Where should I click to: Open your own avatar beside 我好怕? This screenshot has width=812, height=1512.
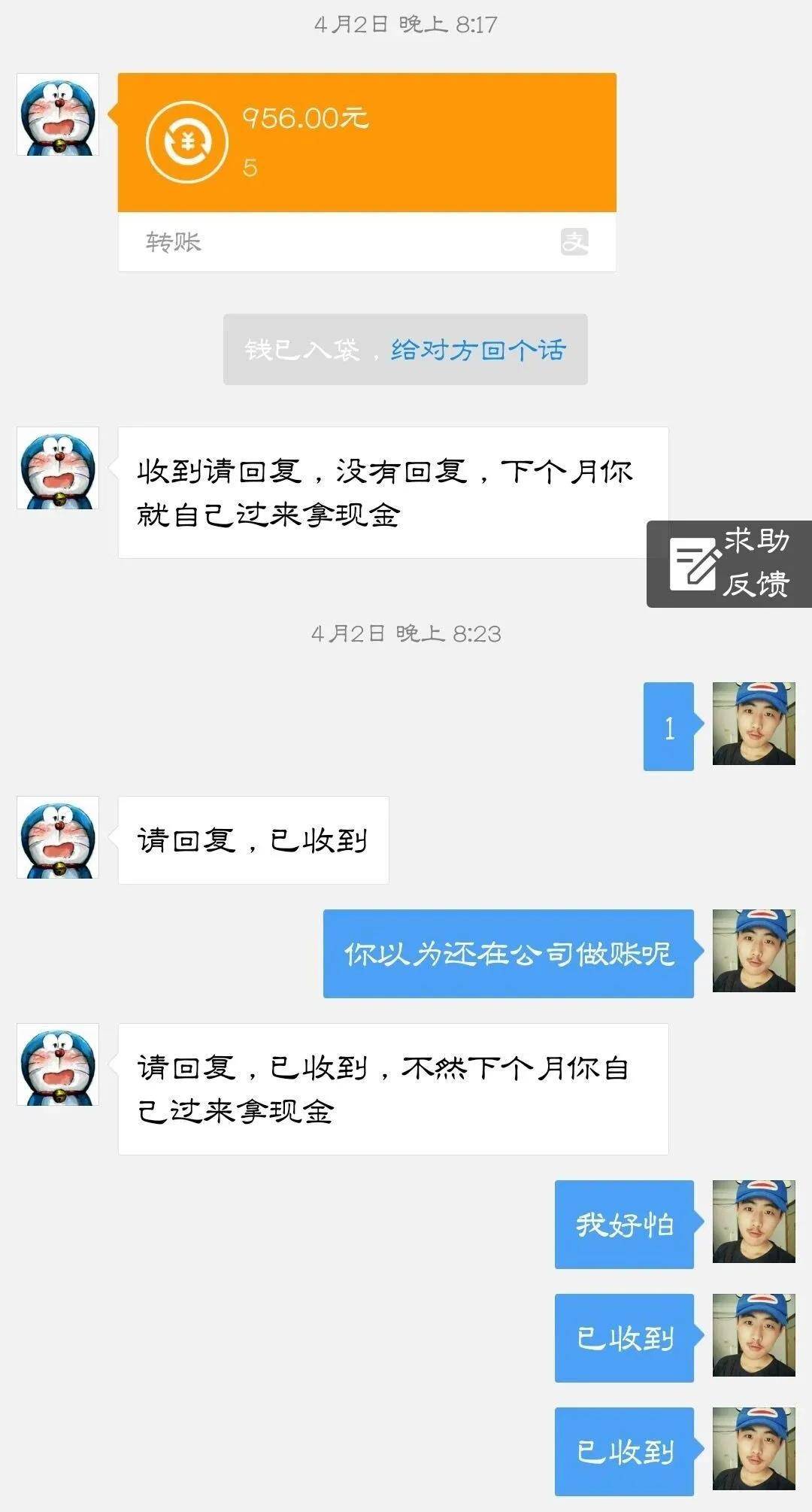(x=753, y=1222)
